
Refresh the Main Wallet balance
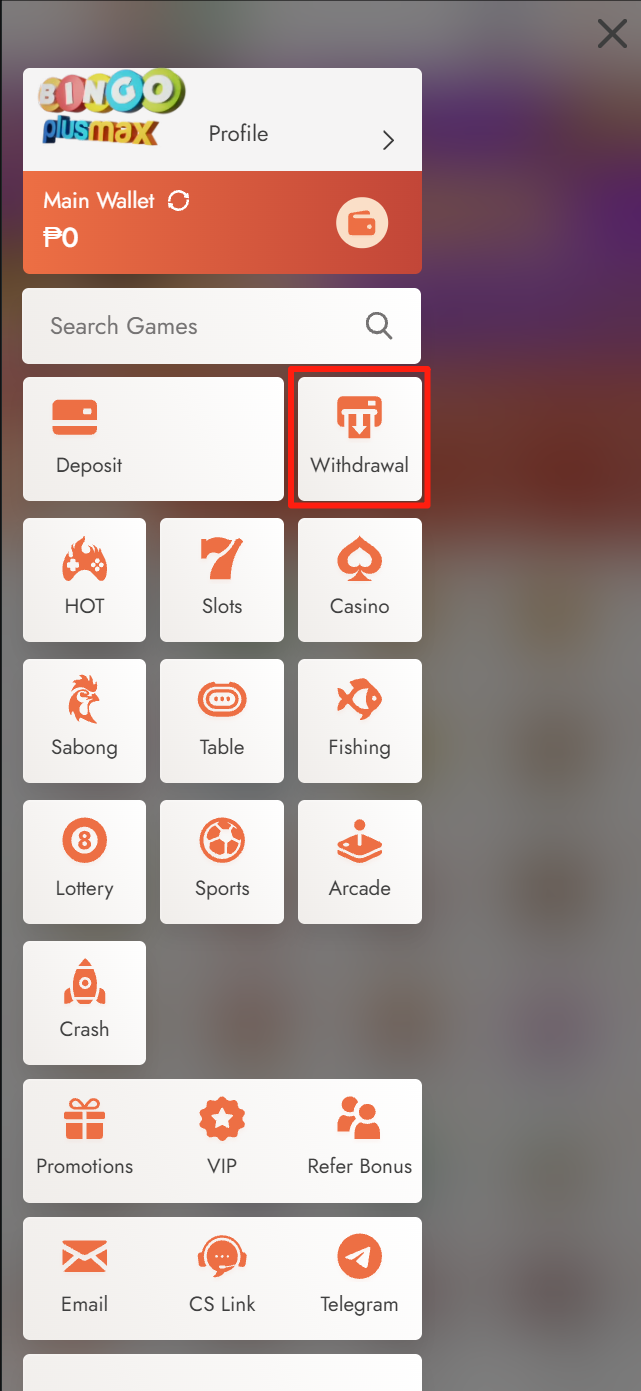(x=179, y=201)
